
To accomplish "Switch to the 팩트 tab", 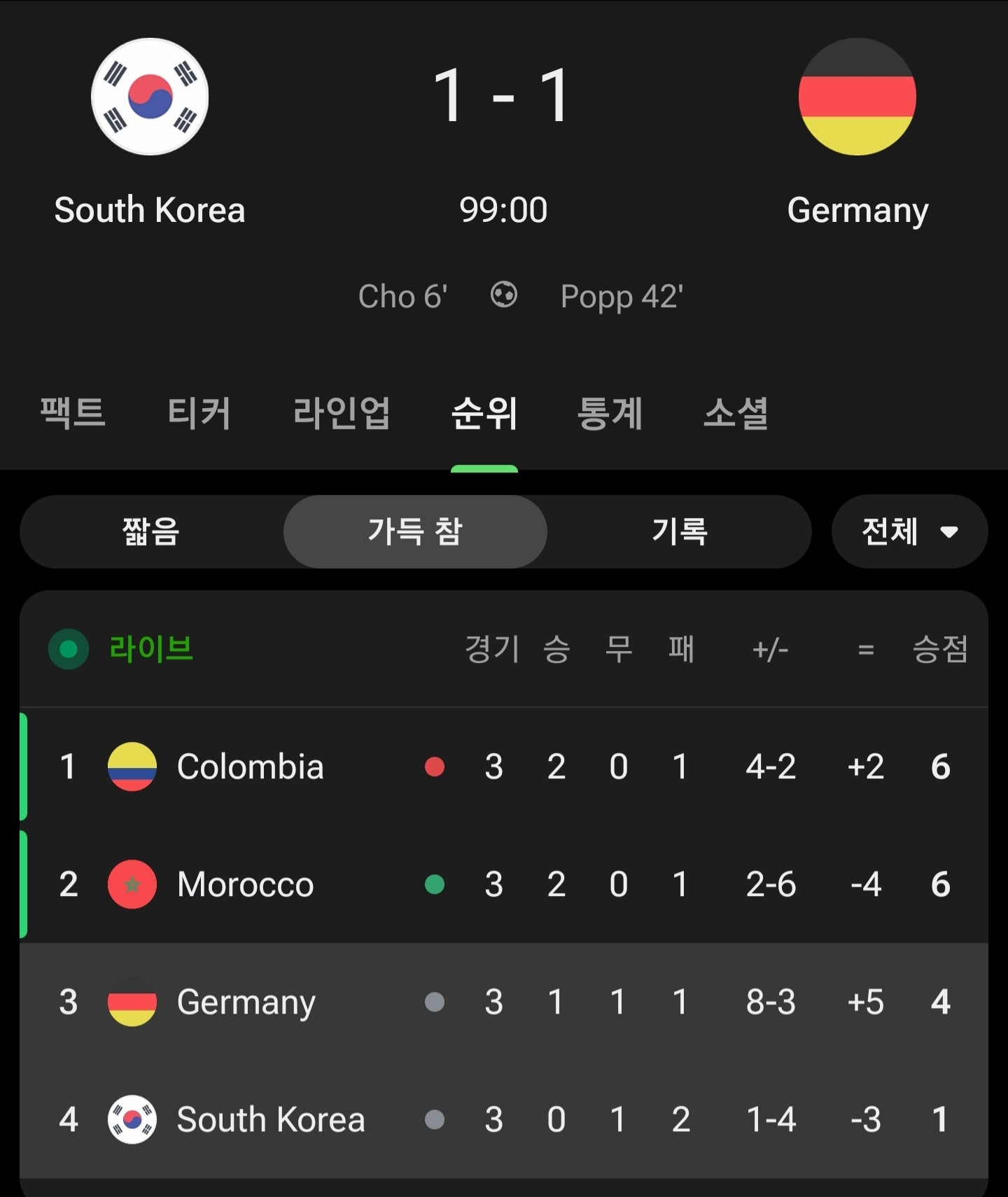I will click(x=73, y=413).
